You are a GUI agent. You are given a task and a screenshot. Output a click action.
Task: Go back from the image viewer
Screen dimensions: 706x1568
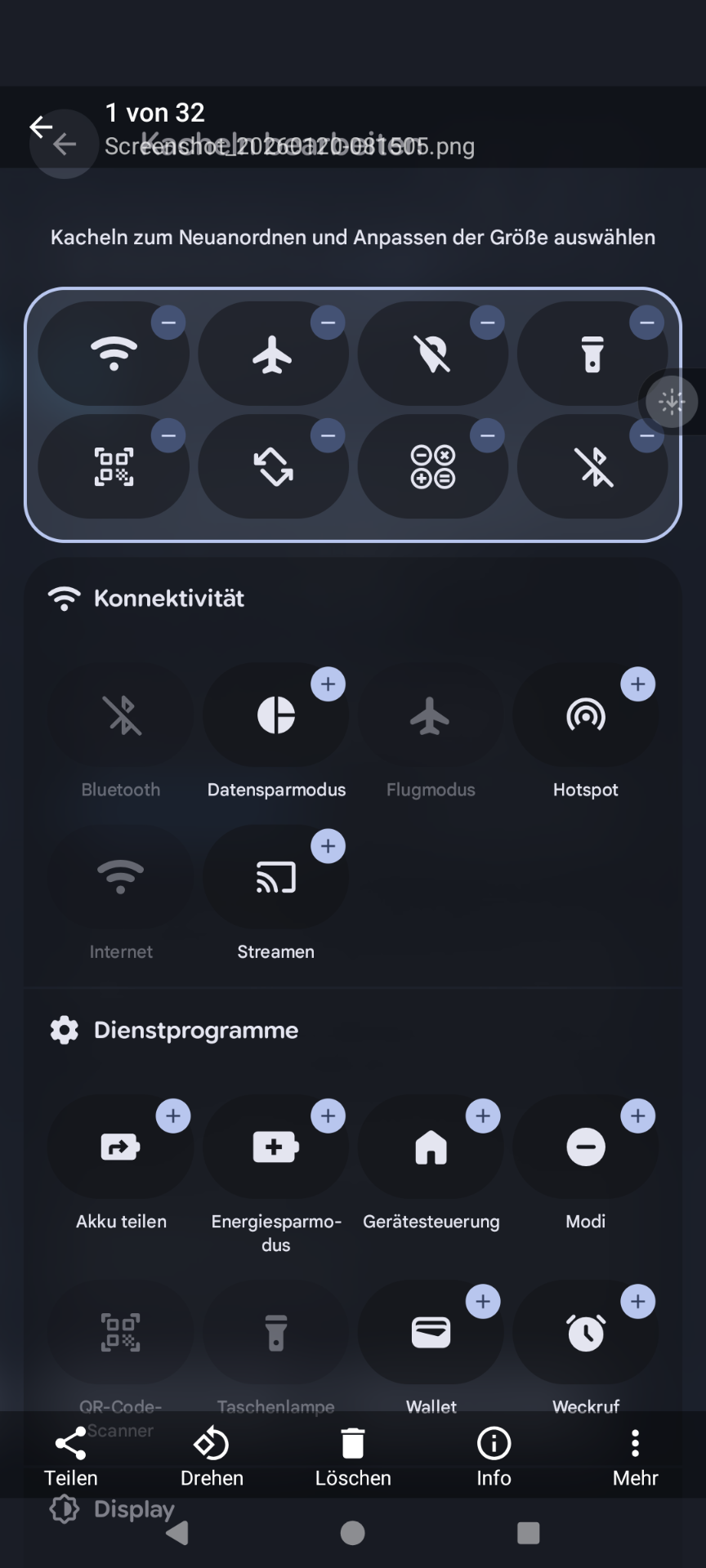tap(41, 127)
